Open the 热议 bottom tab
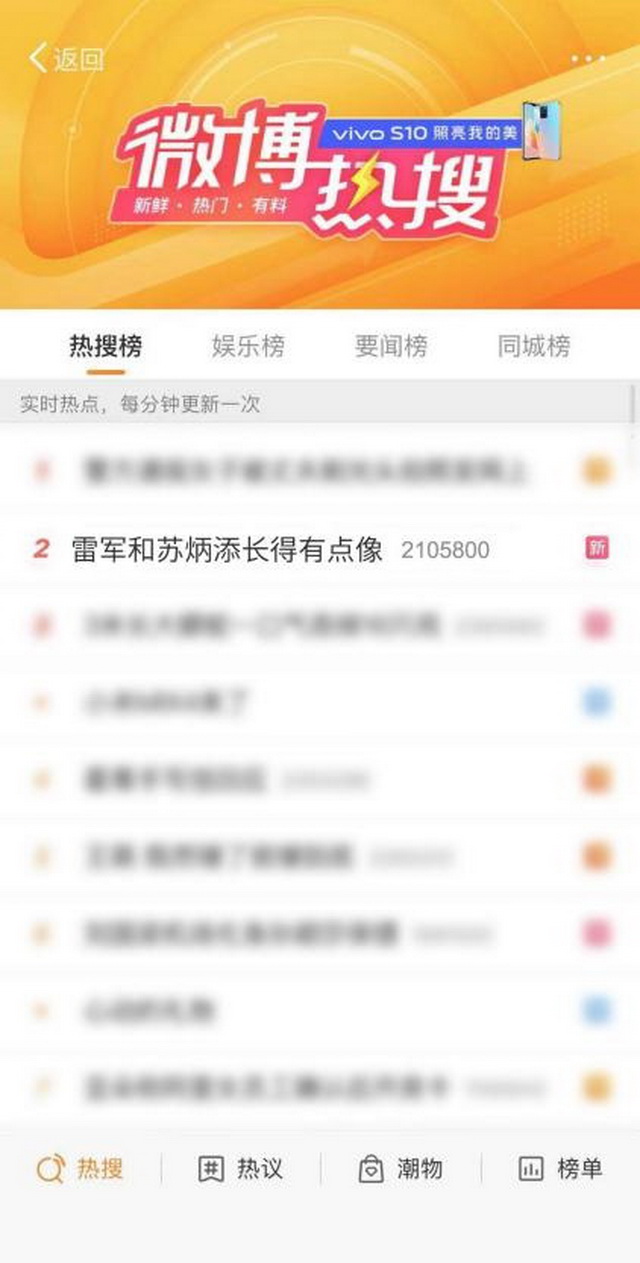 (240, 1168)
